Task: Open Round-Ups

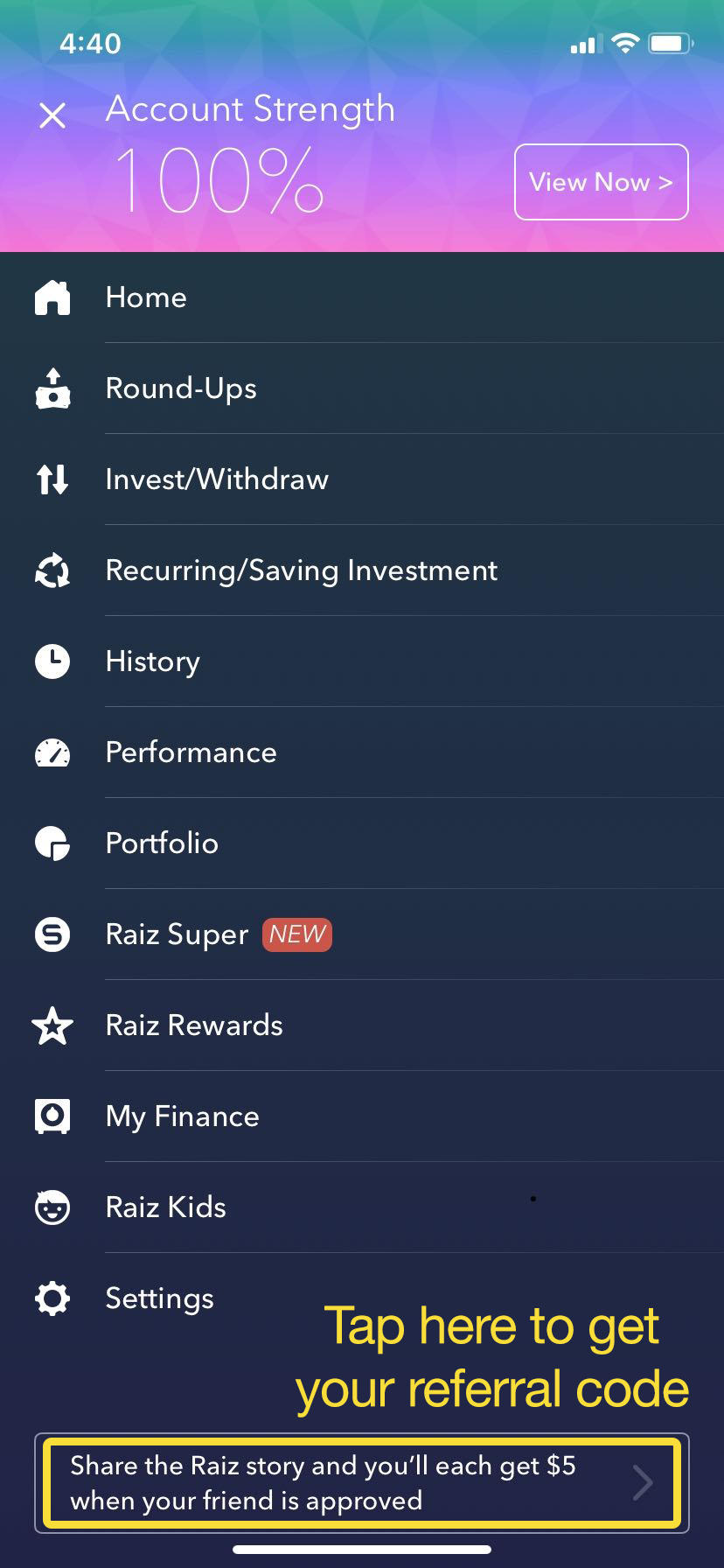Action: point(362,388)
